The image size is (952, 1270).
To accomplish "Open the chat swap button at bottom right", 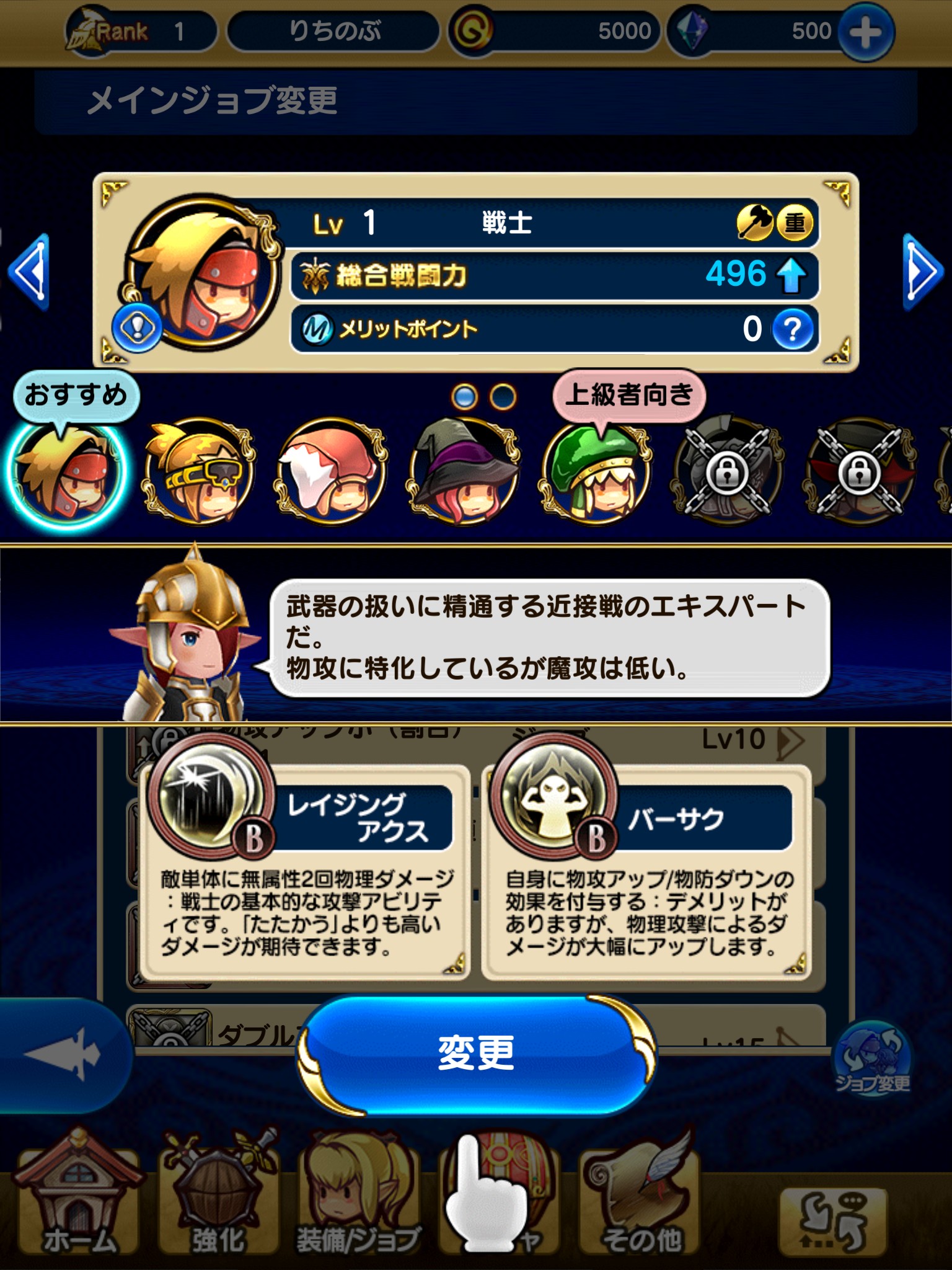I will (x=834, y=1219).
